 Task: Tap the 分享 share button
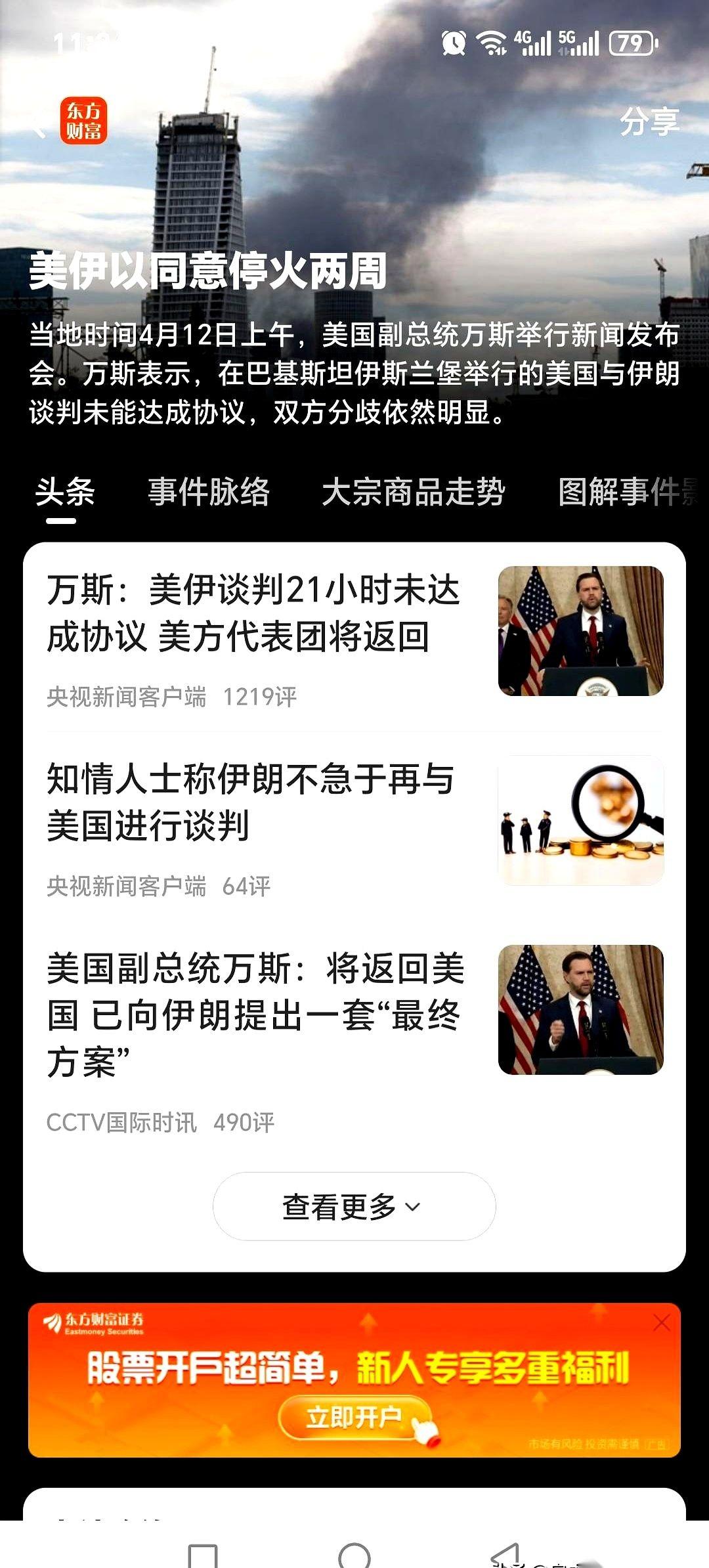tap(649, 121)
